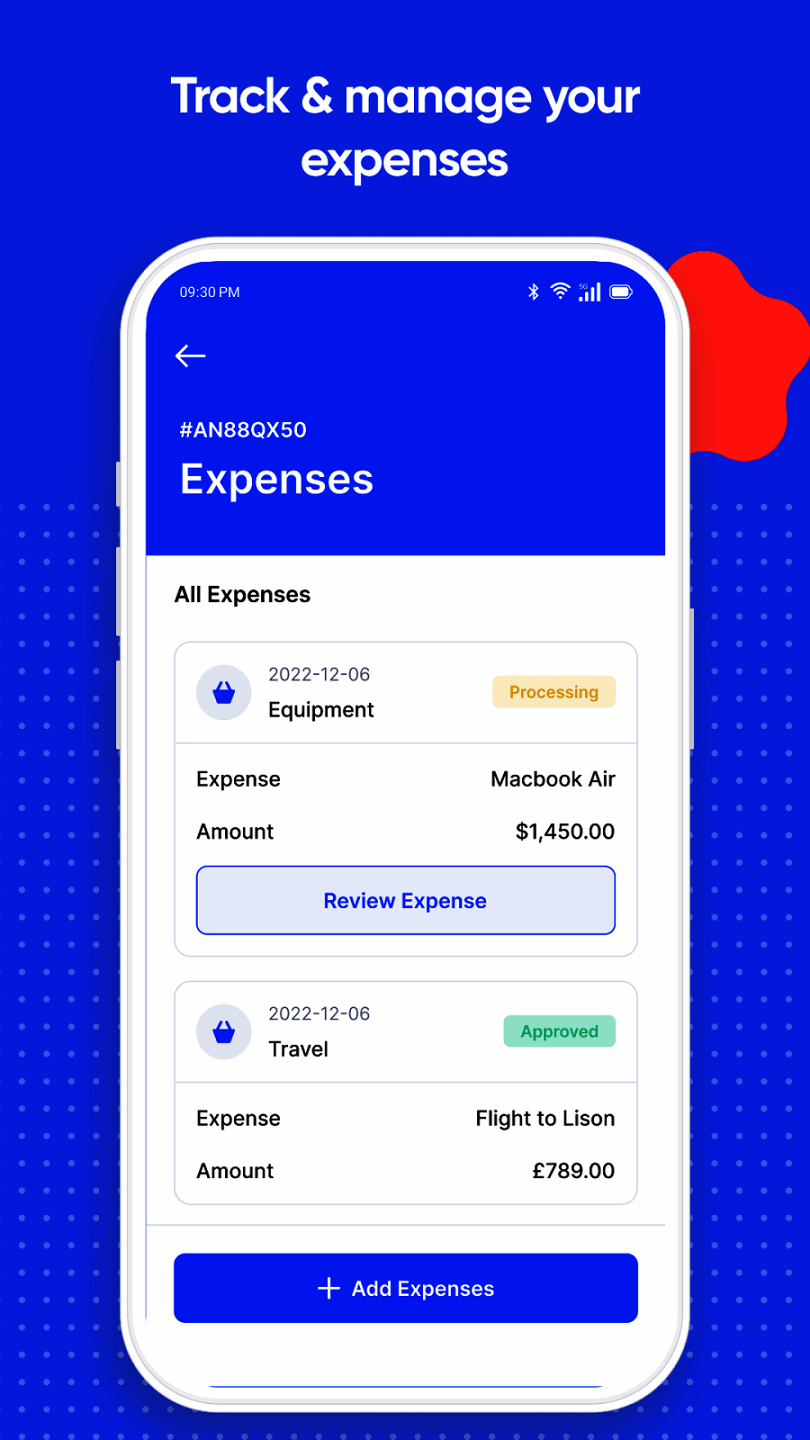
Task: Toggle the Processing status badge
Action: coord(553,692)
